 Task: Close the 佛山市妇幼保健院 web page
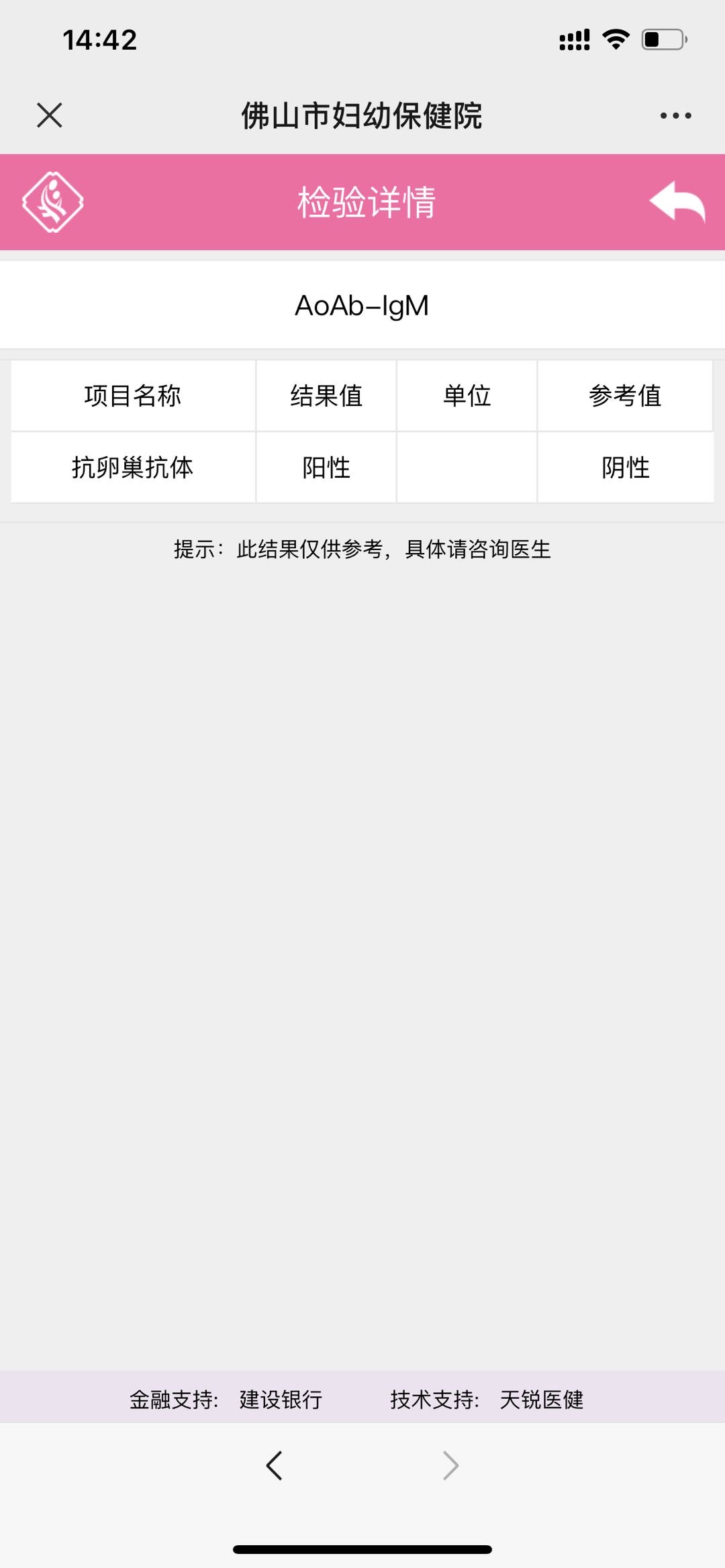tap(50, 115)
